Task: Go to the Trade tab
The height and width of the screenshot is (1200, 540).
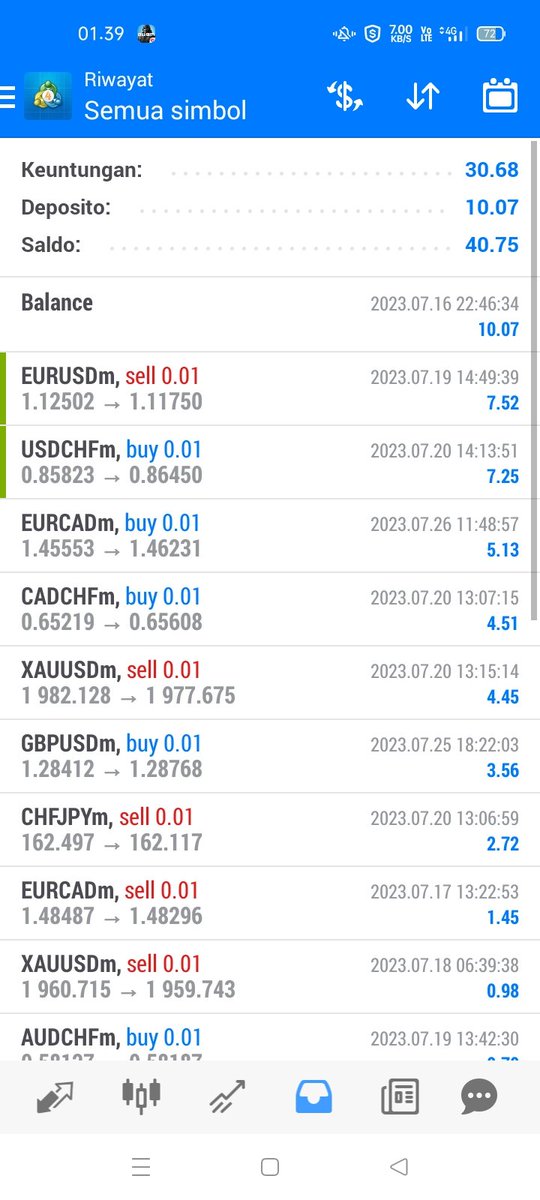Action: pyautogui.click(x=227, y=1097)
